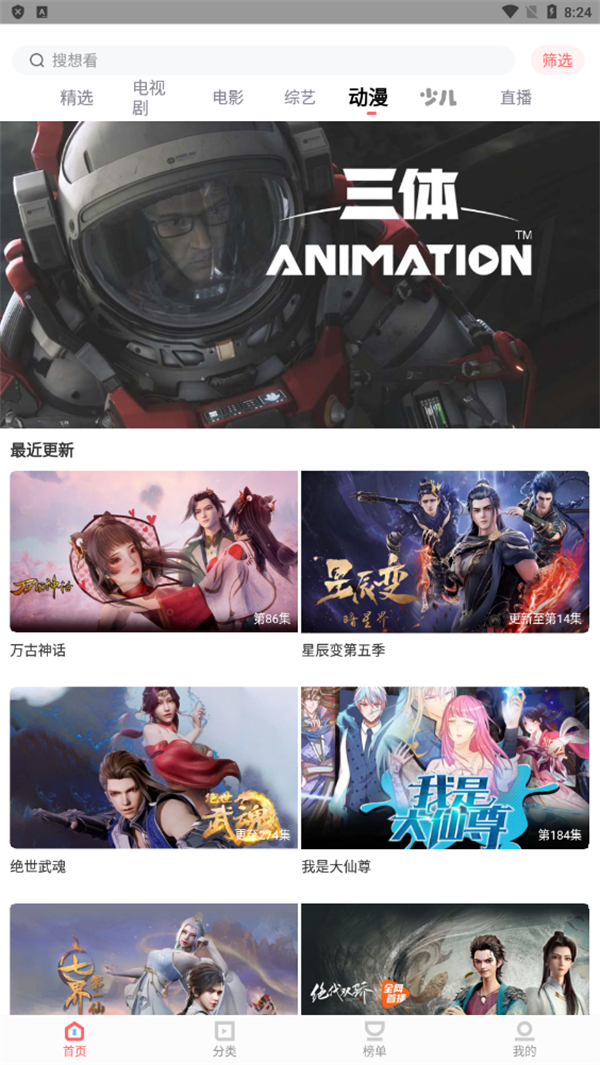Tap the 筛选 filter button

pyautogui.click(x=557, y=60)
